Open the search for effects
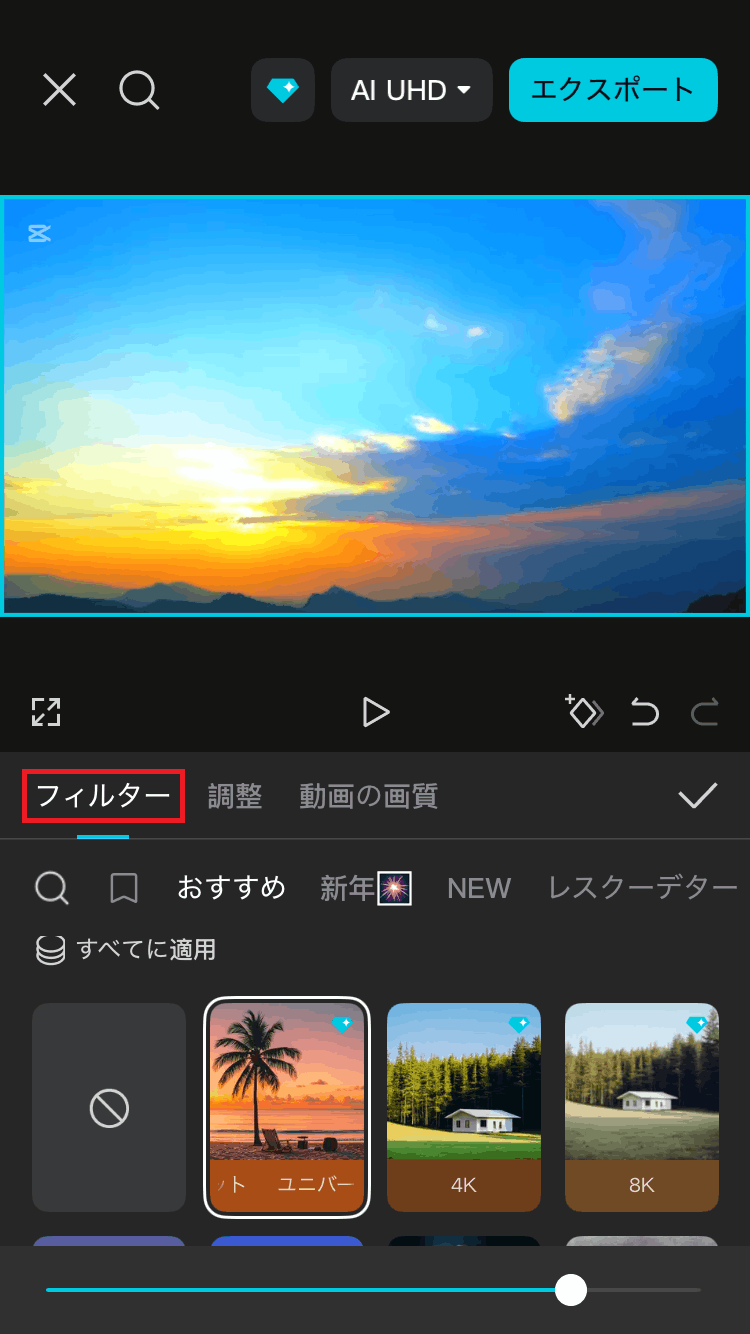Viewport: 750px width, 1334px height. [140, 90]
